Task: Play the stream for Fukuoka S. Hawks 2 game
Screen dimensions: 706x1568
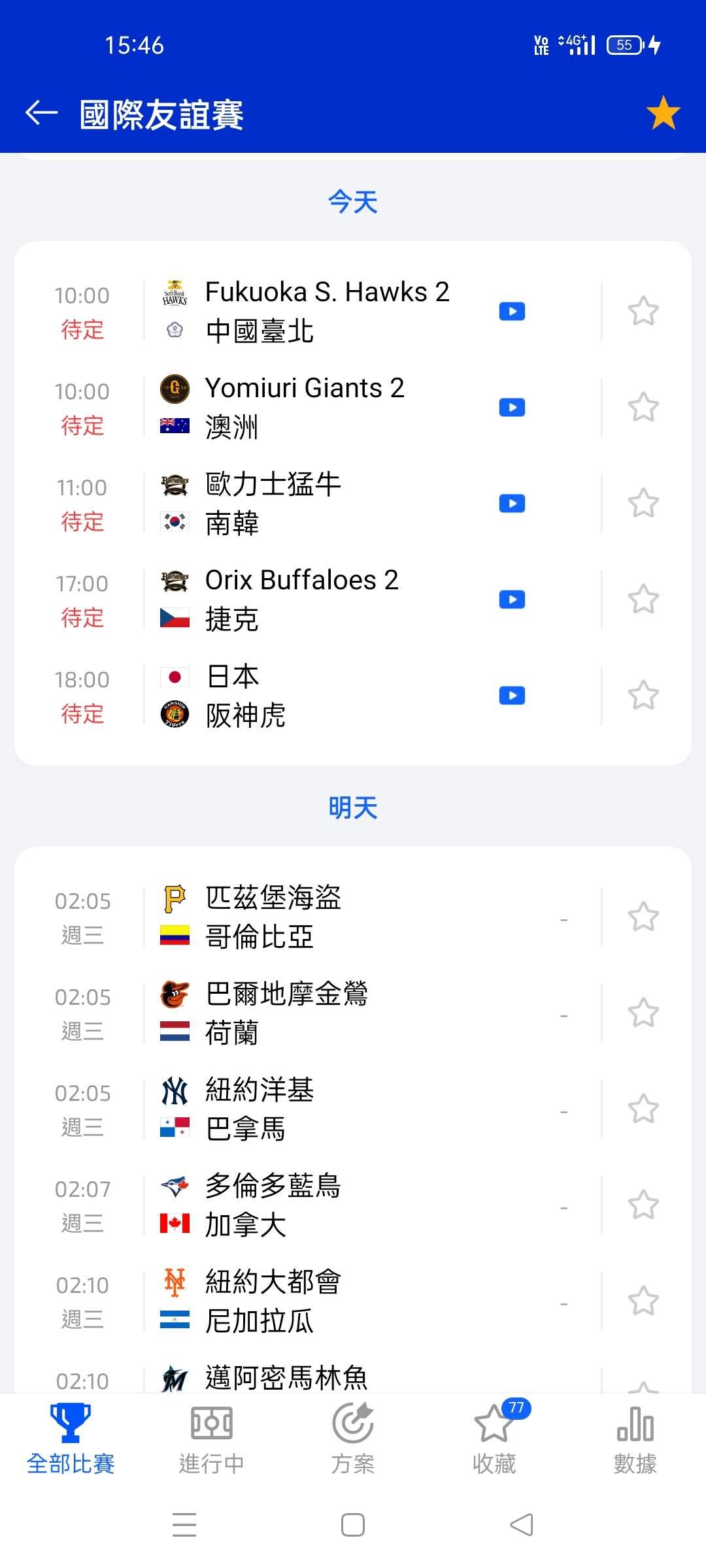Action: point(512,312)
